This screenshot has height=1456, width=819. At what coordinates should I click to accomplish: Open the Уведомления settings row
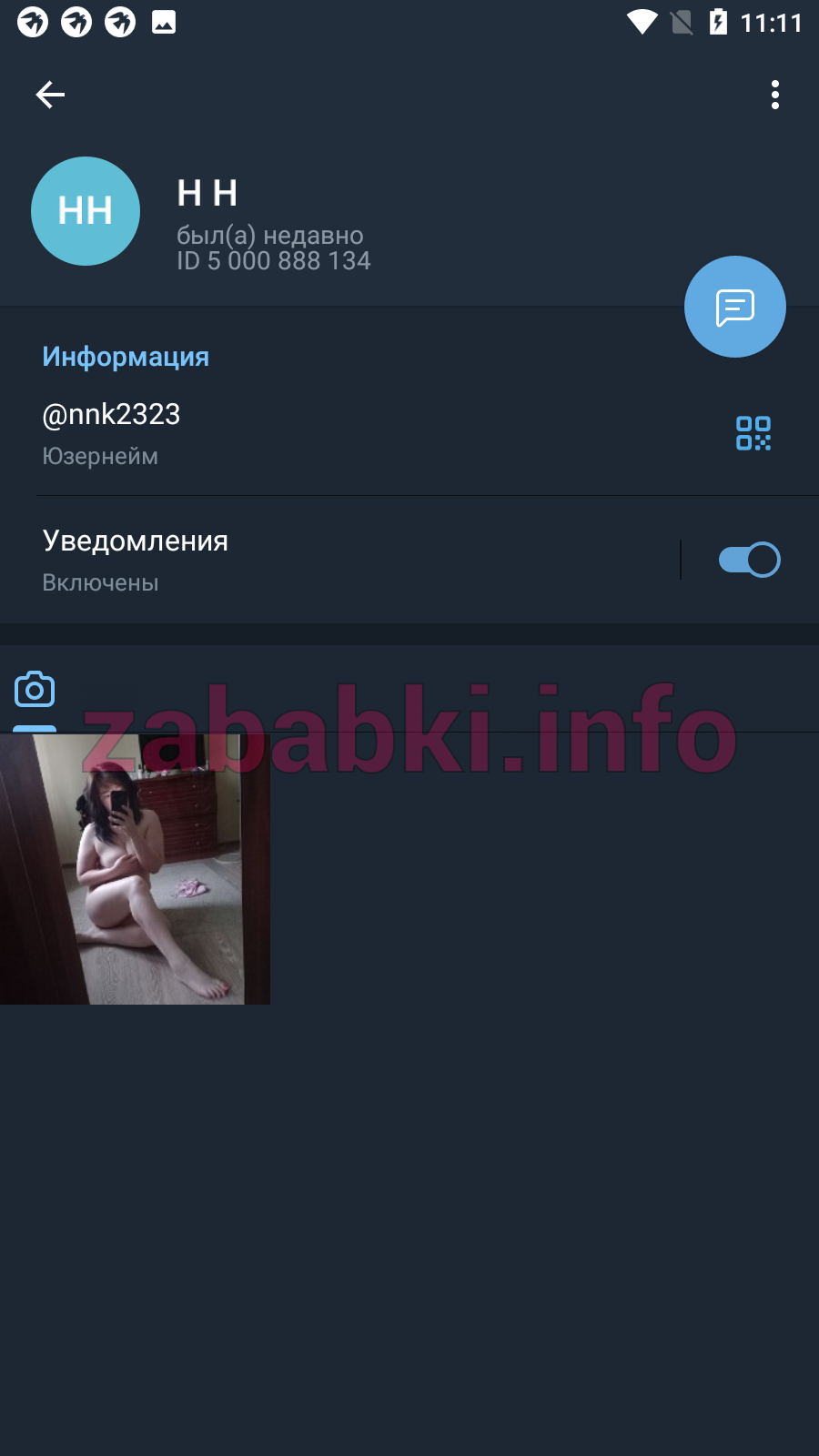[339, 560]
